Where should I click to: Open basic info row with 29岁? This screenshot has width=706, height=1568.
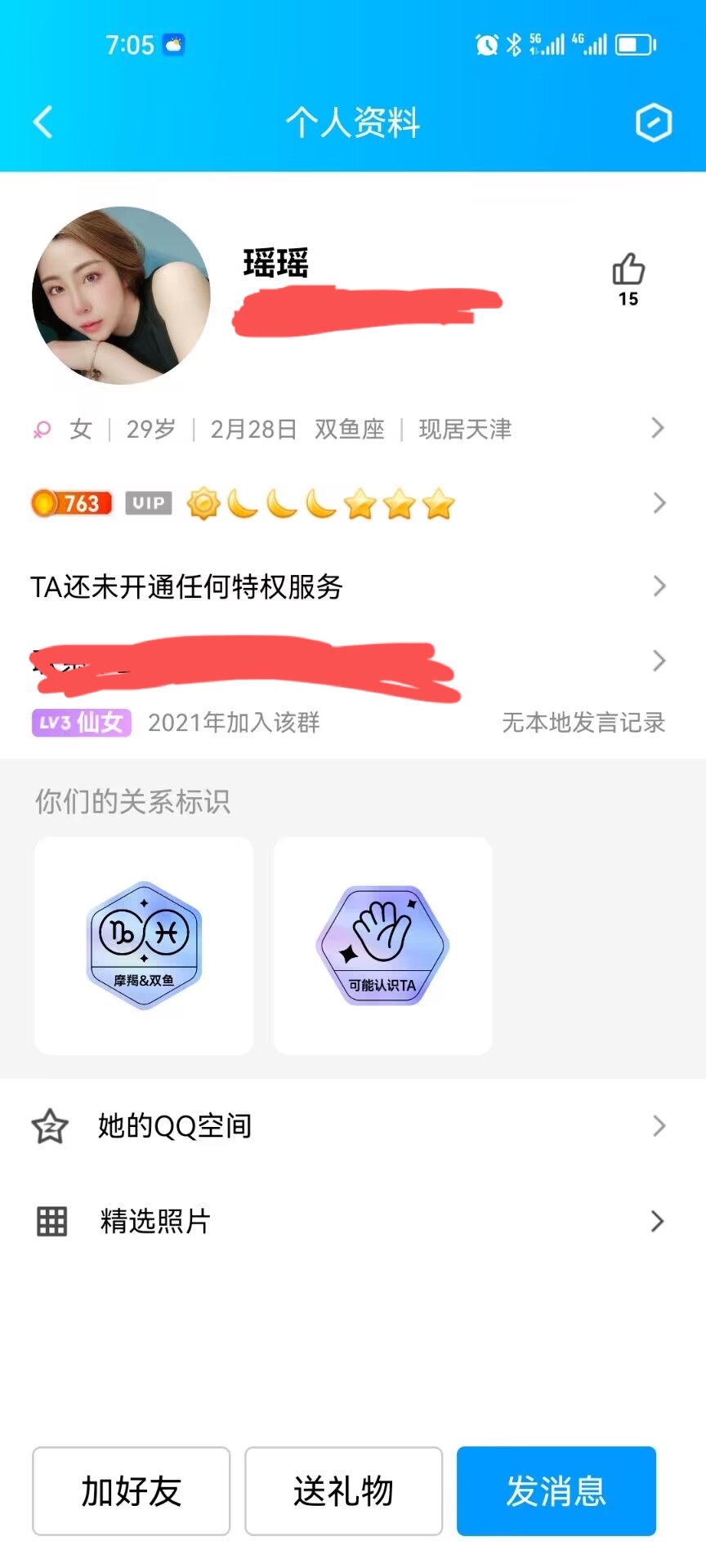[x=351, y=429]
